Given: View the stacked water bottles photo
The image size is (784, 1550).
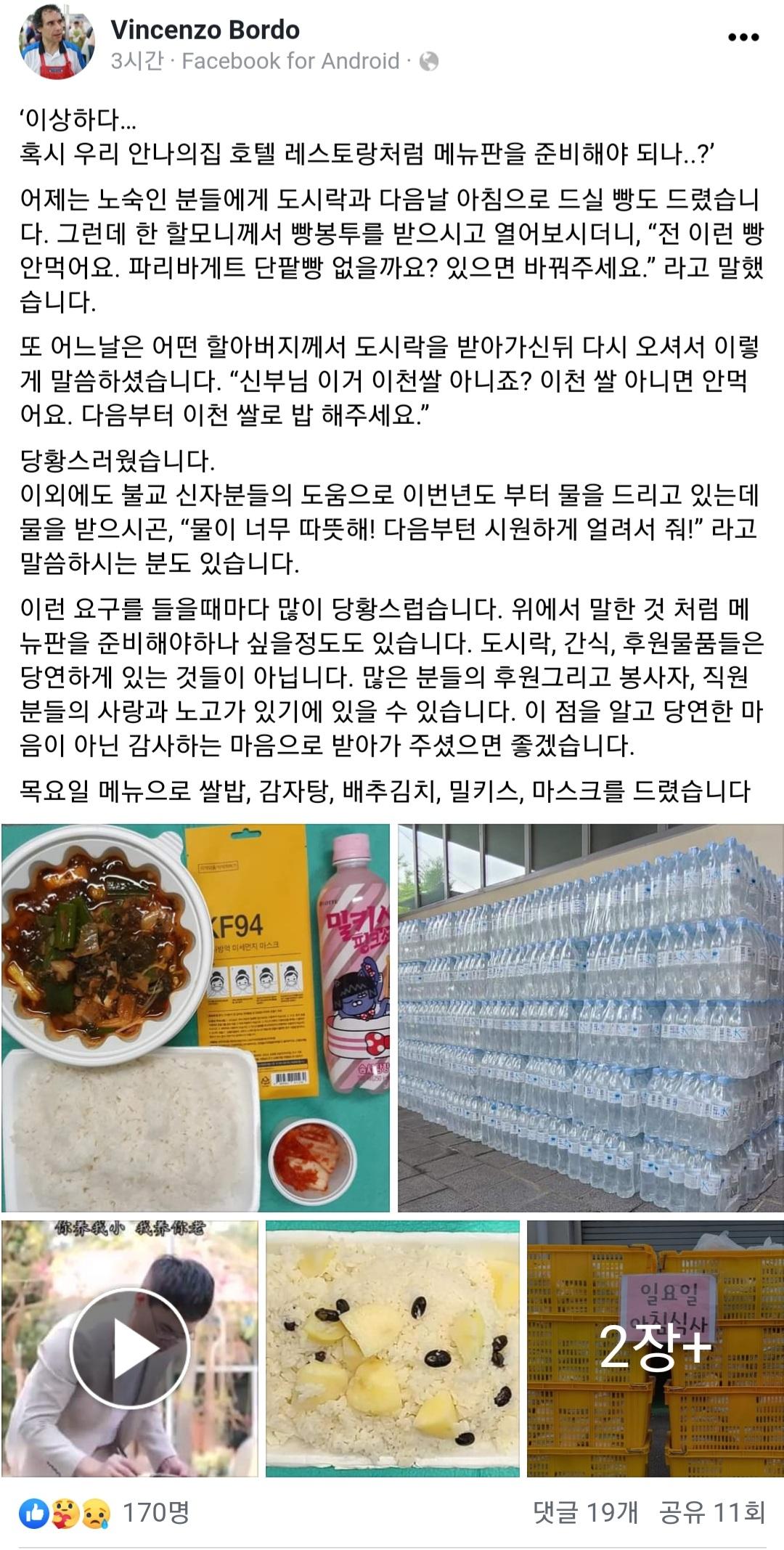Looking at the screenshot, I should coord(590,1017).
